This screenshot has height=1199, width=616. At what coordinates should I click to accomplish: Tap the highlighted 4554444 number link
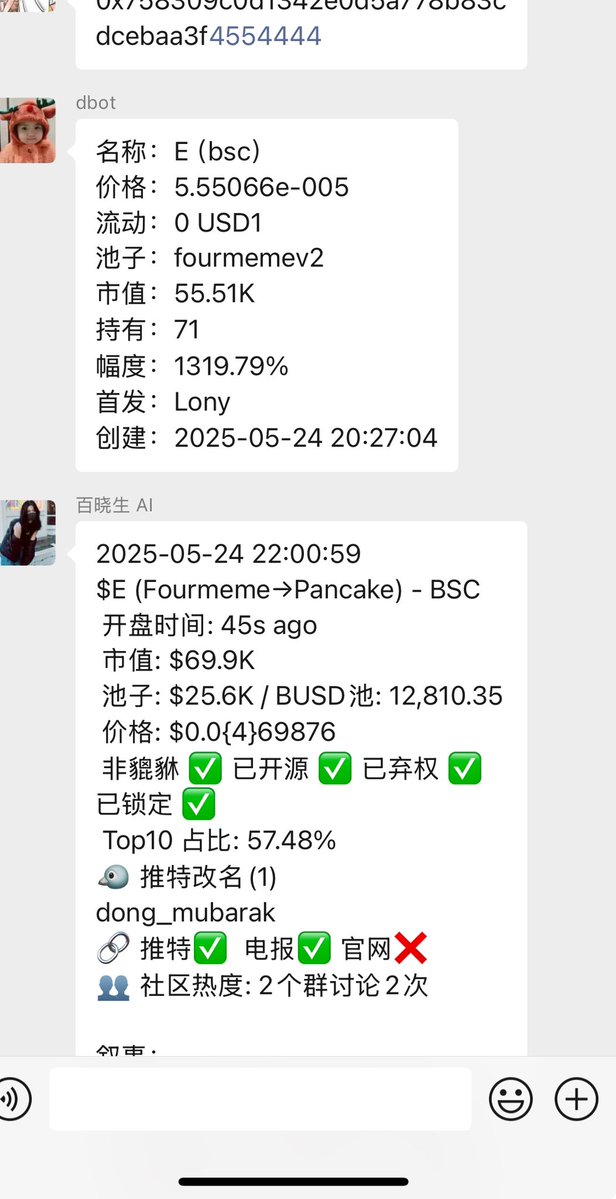click(265, 36)
